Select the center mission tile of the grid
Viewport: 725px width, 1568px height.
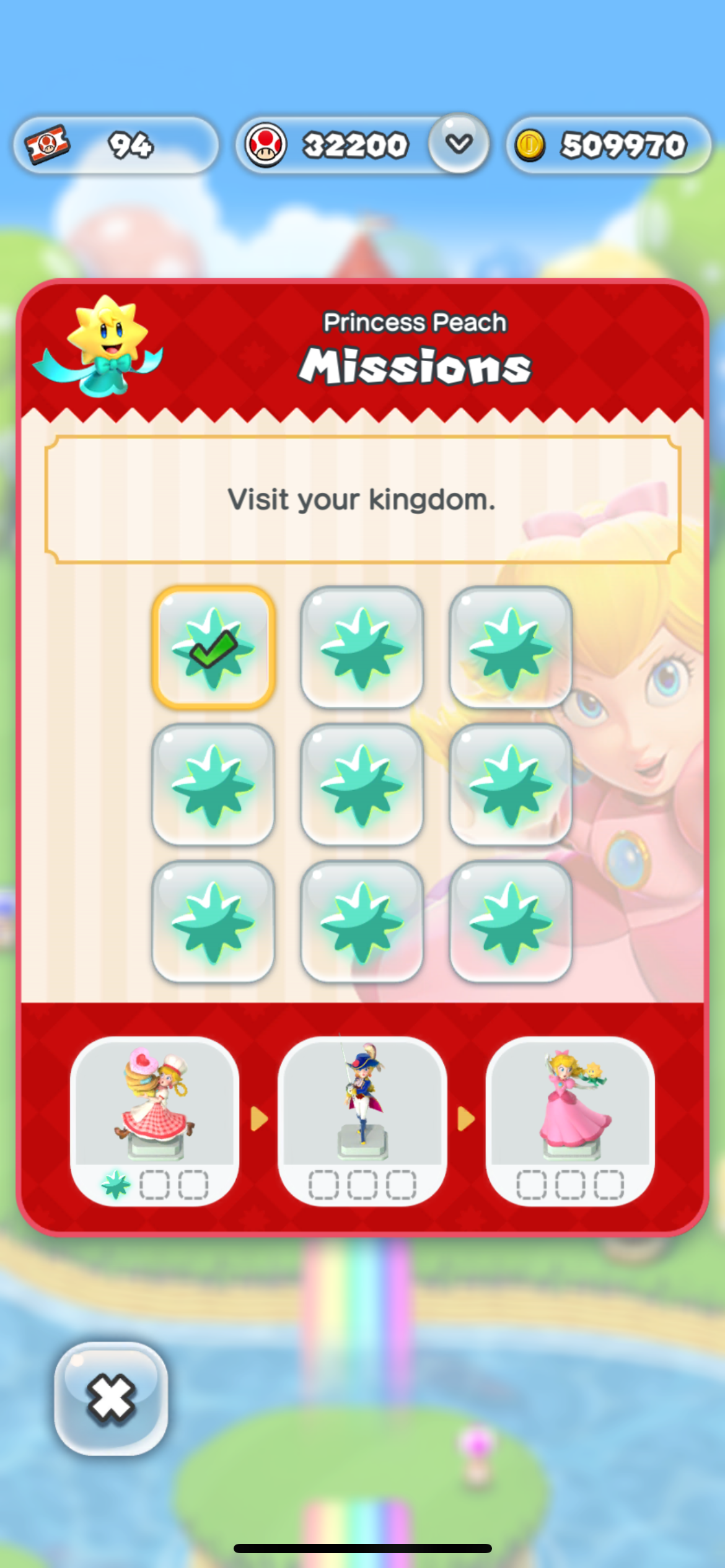pos(362,785)
